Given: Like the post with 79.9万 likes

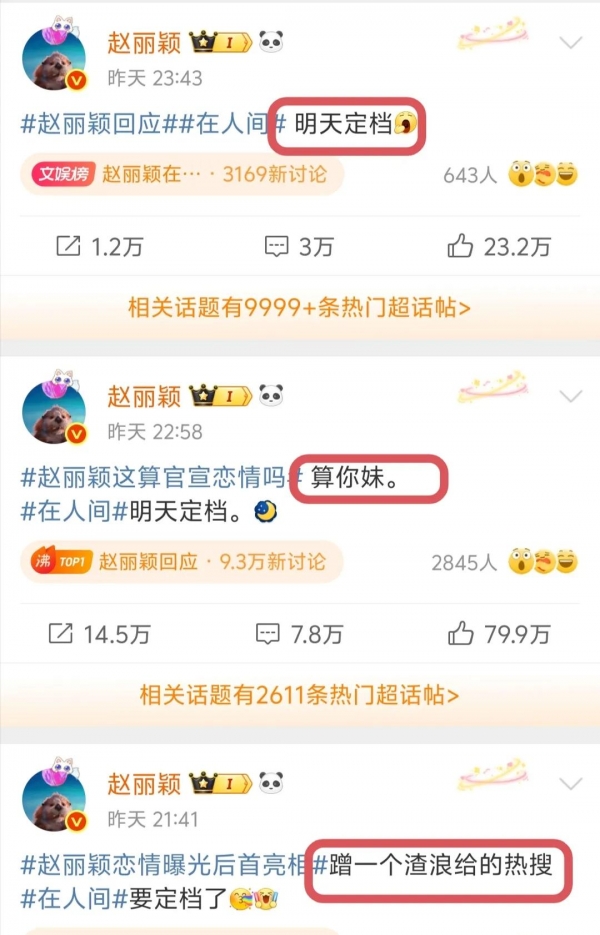Looking at the screenshot, I should click(x=499, y=634).
